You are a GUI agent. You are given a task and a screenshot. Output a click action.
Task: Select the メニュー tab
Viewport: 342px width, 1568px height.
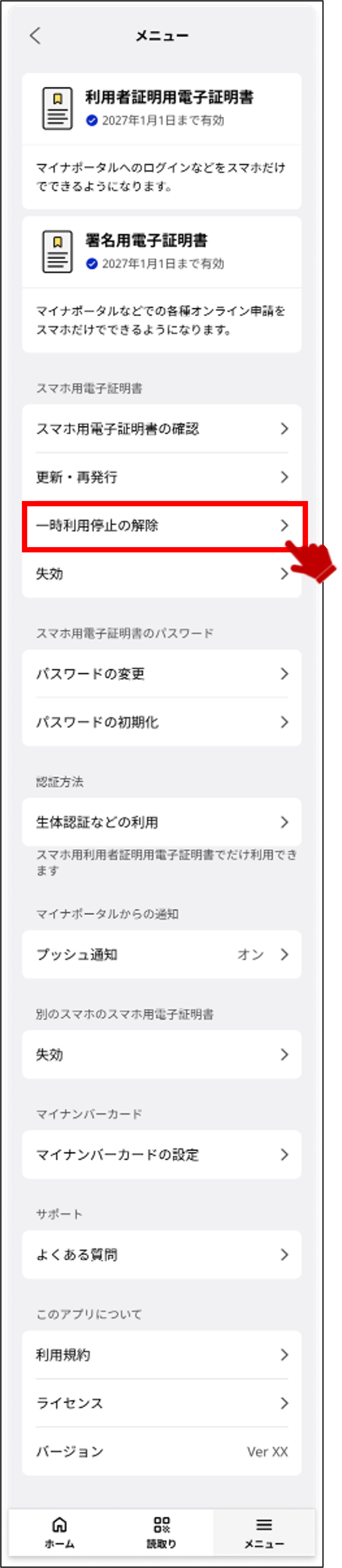pos(263,1531)
